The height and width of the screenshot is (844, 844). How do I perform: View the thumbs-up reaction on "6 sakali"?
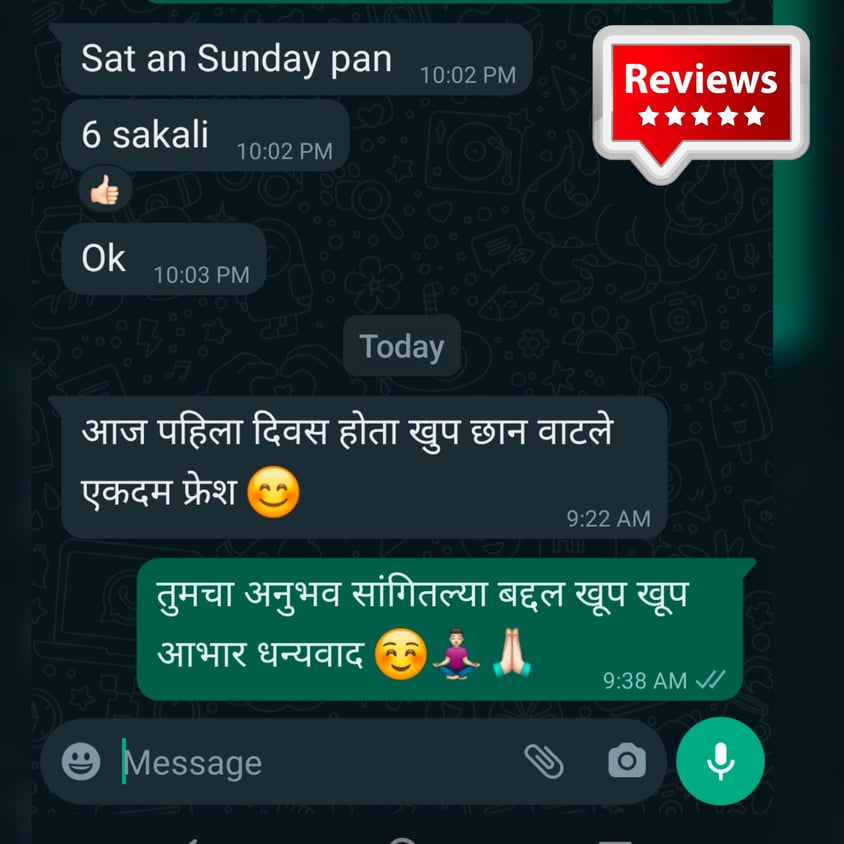[x=105, y=191]
